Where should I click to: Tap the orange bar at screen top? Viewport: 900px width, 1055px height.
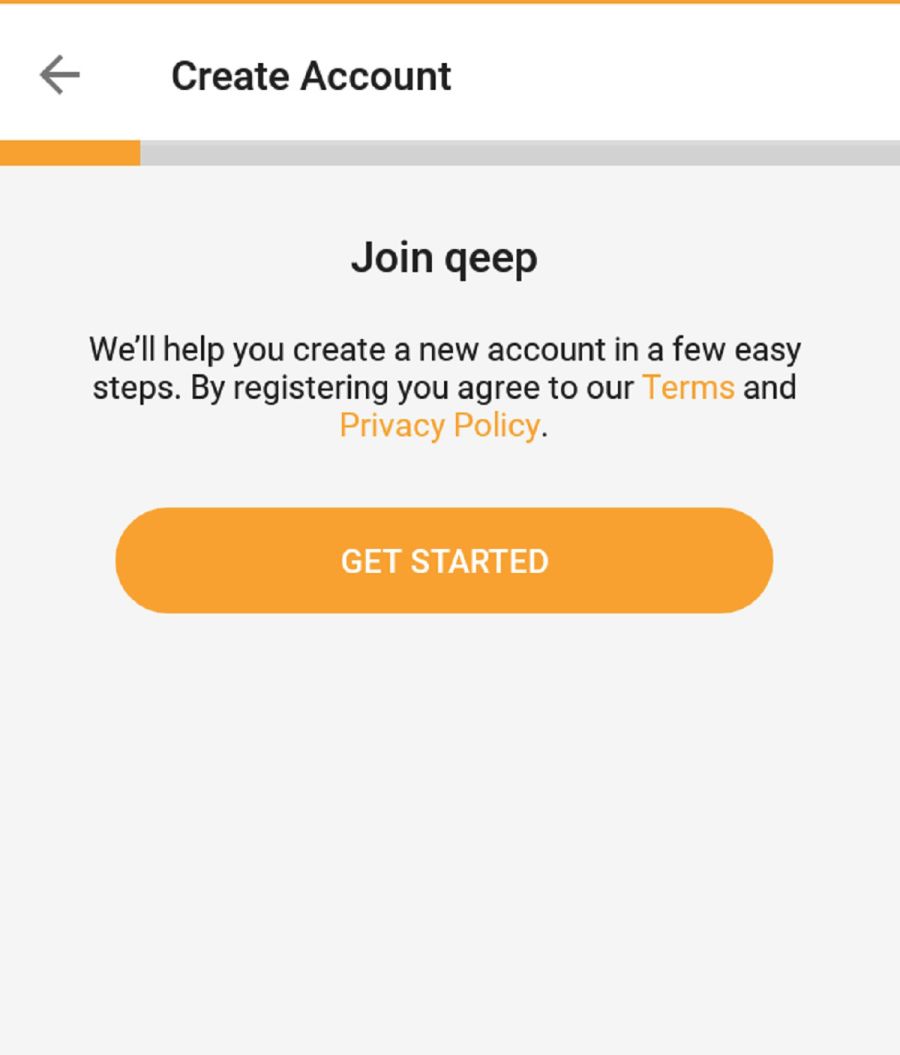(x=450, y=4)
